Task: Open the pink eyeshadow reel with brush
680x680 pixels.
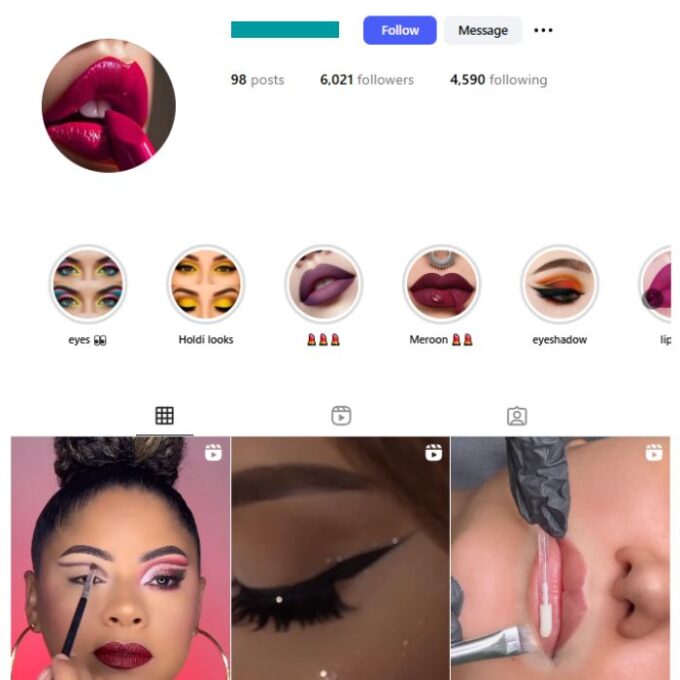Action: coord(120,558)
